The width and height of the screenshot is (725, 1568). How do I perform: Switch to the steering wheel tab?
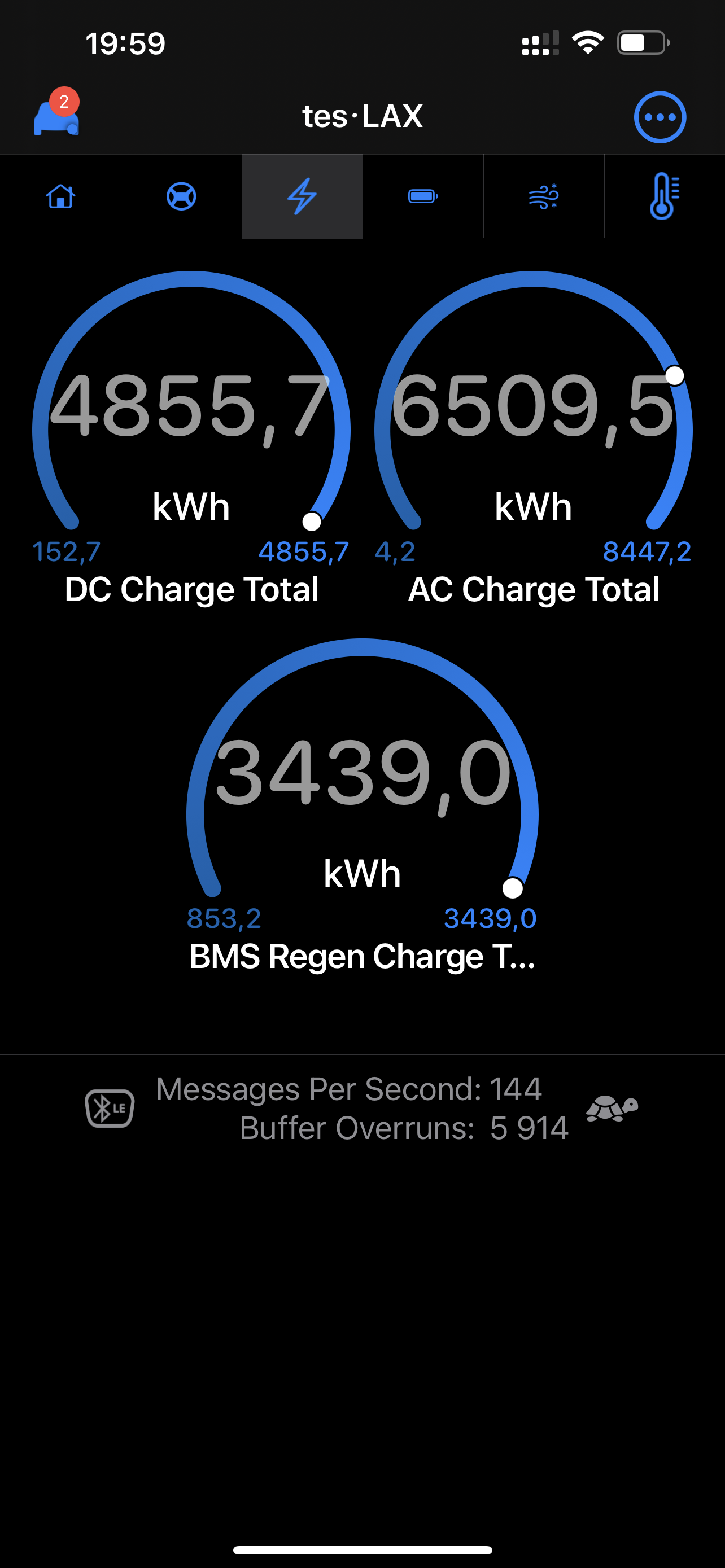[181, 196]
